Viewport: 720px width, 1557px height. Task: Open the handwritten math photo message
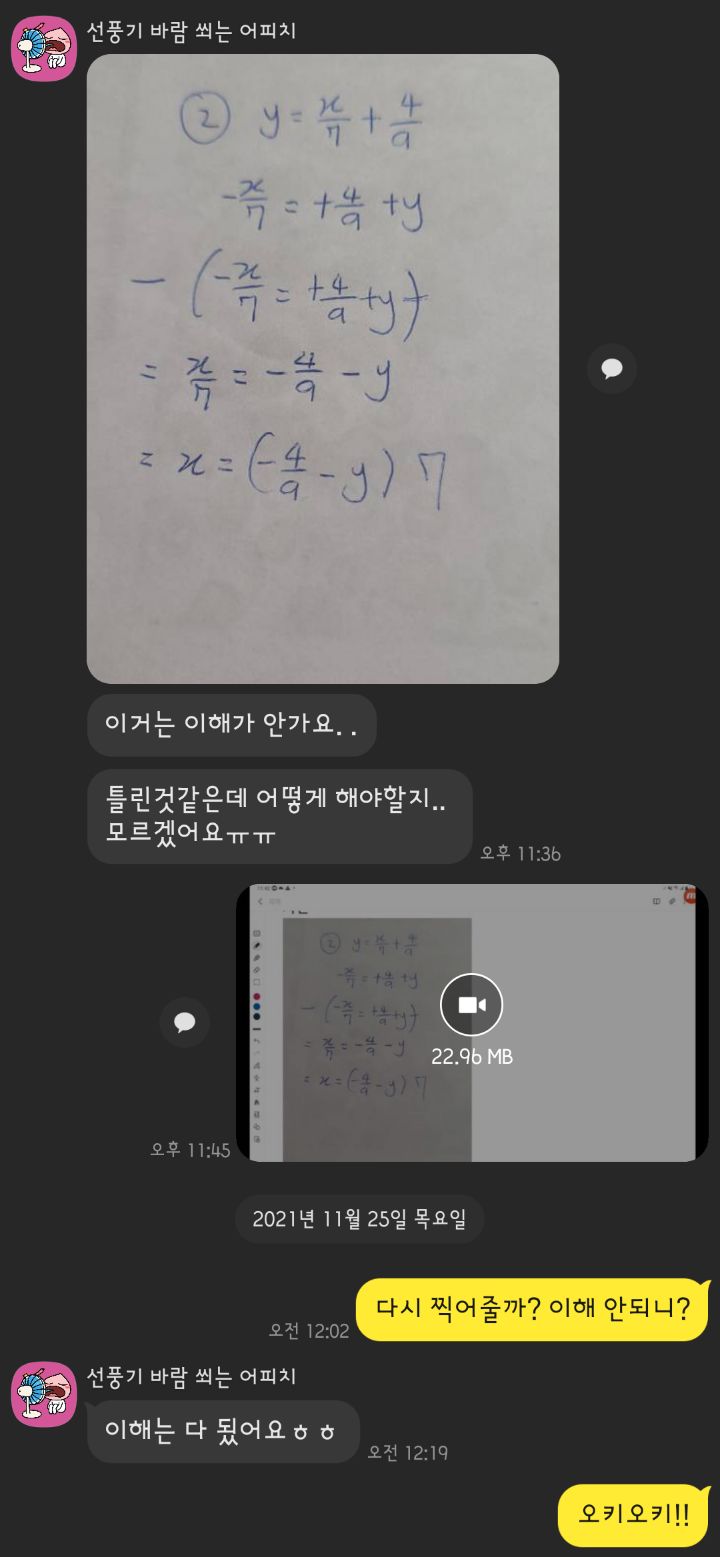pos(322,368)
